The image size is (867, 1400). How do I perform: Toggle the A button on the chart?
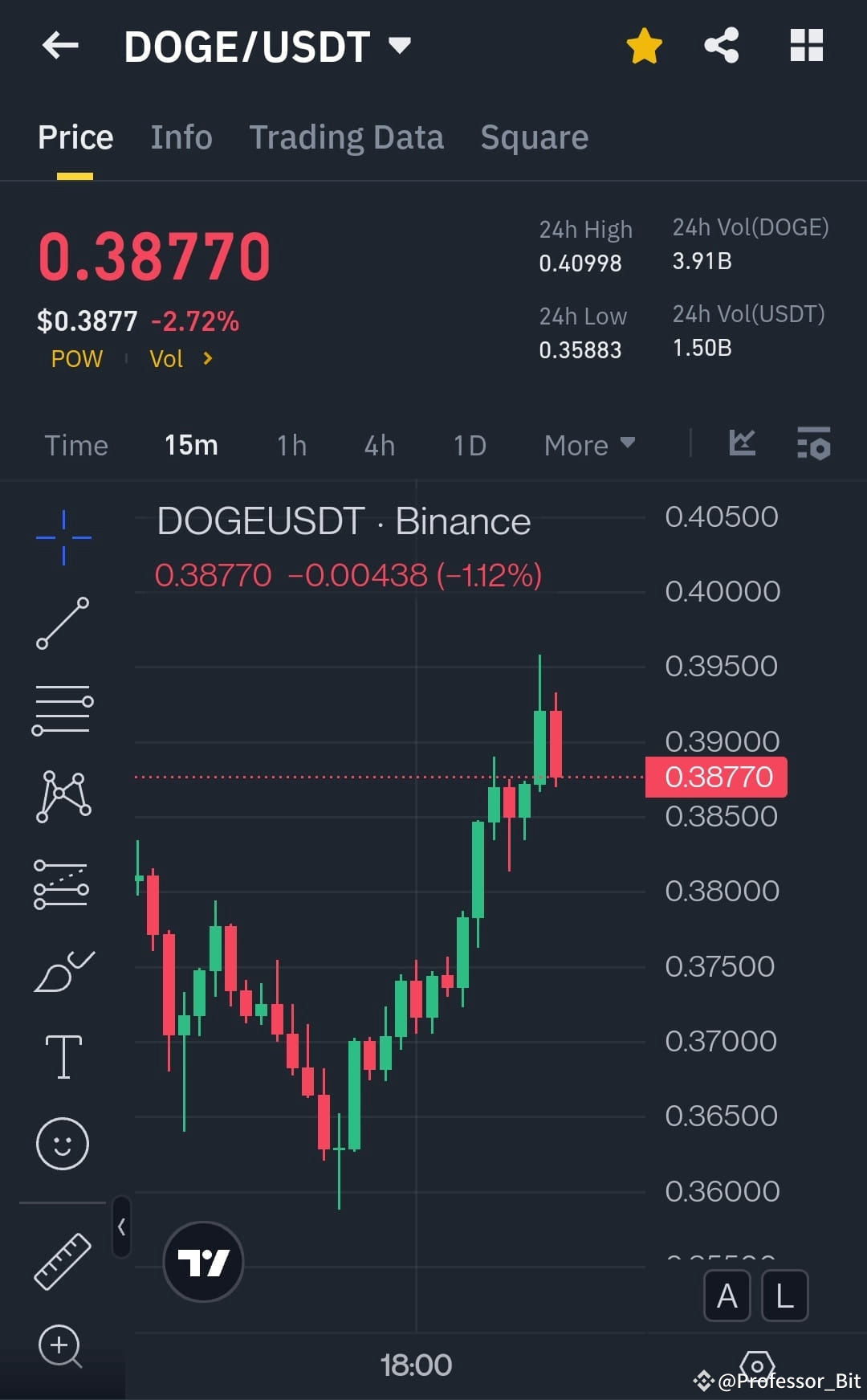coord(727,1296)
